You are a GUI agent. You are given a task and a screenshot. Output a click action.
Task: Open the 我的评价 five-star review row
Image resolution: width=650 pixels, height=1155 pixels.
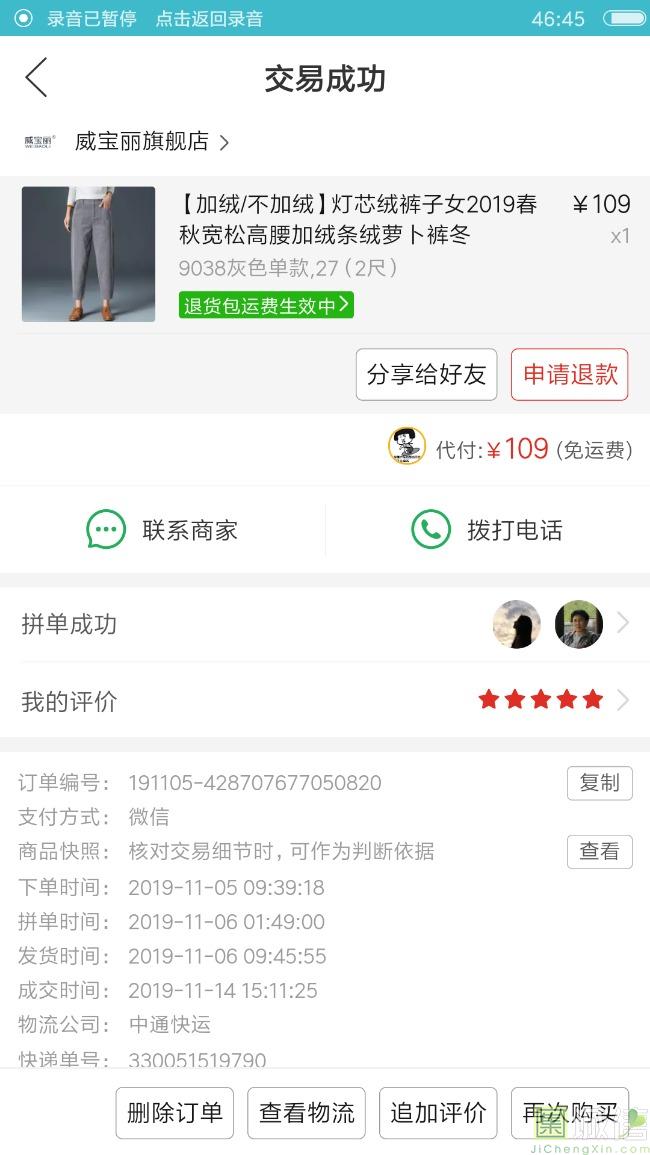pos(325,700)
